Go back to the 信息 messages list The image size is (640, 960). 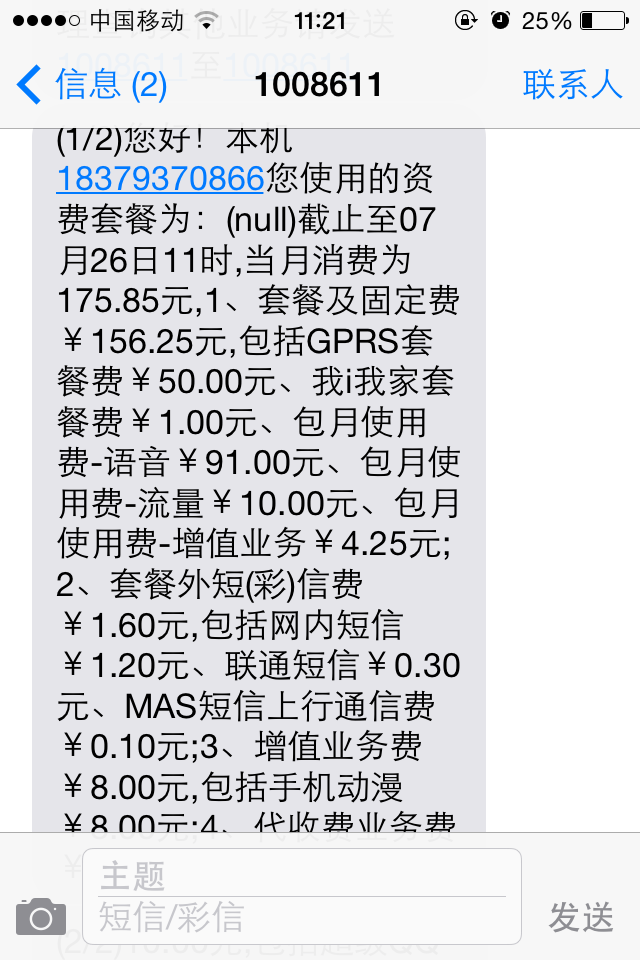[x=92, y=85]
